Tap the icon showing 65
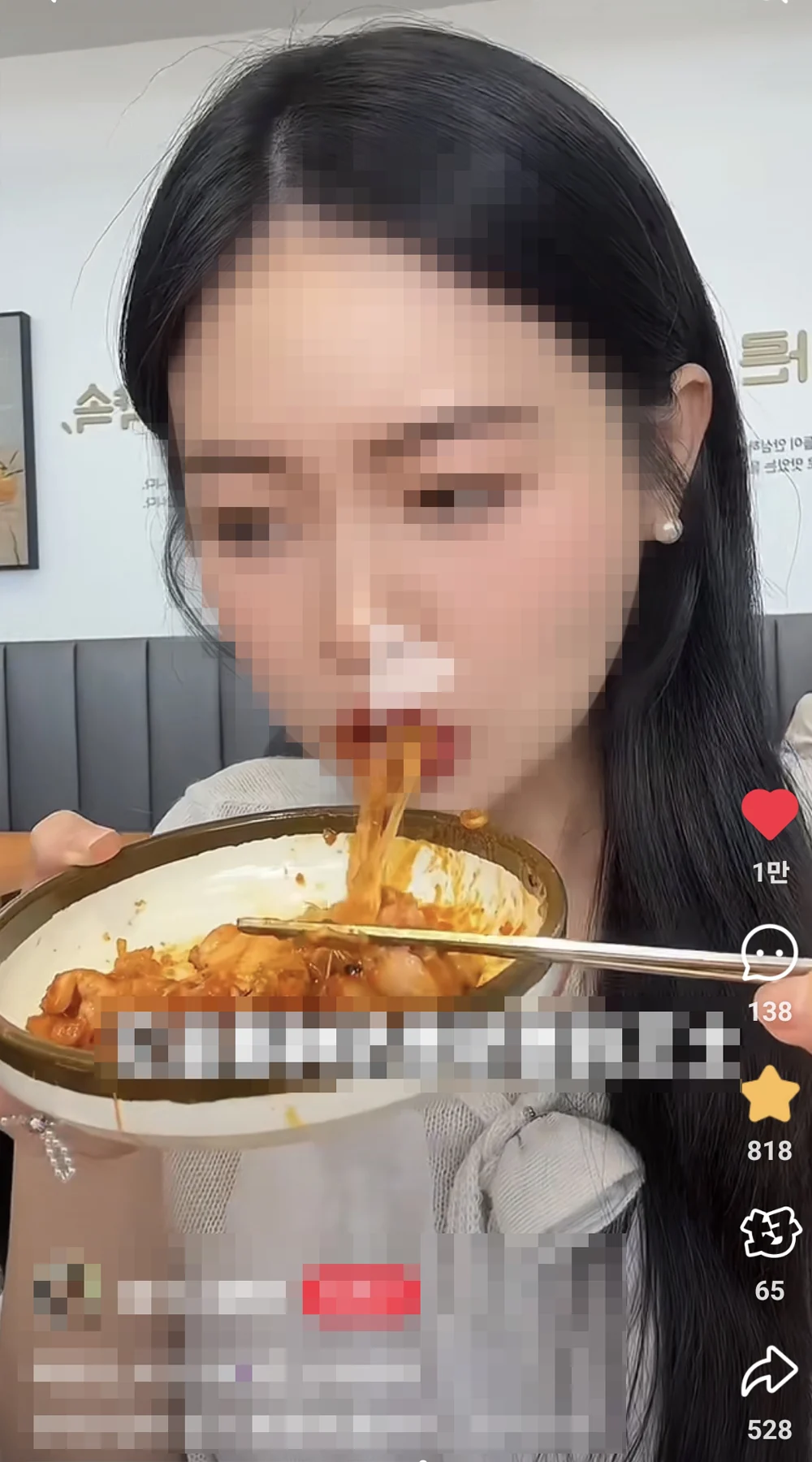This screenshot has width=812, height=1462. tap(770, 1233)
